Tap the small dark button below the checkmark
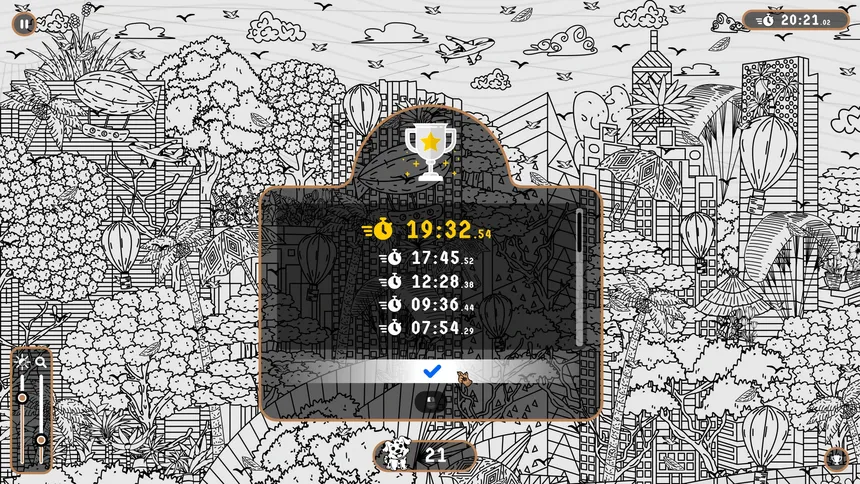Image resolution: width=860 pixels, height=484 pixels. click(x=431, y=400)
